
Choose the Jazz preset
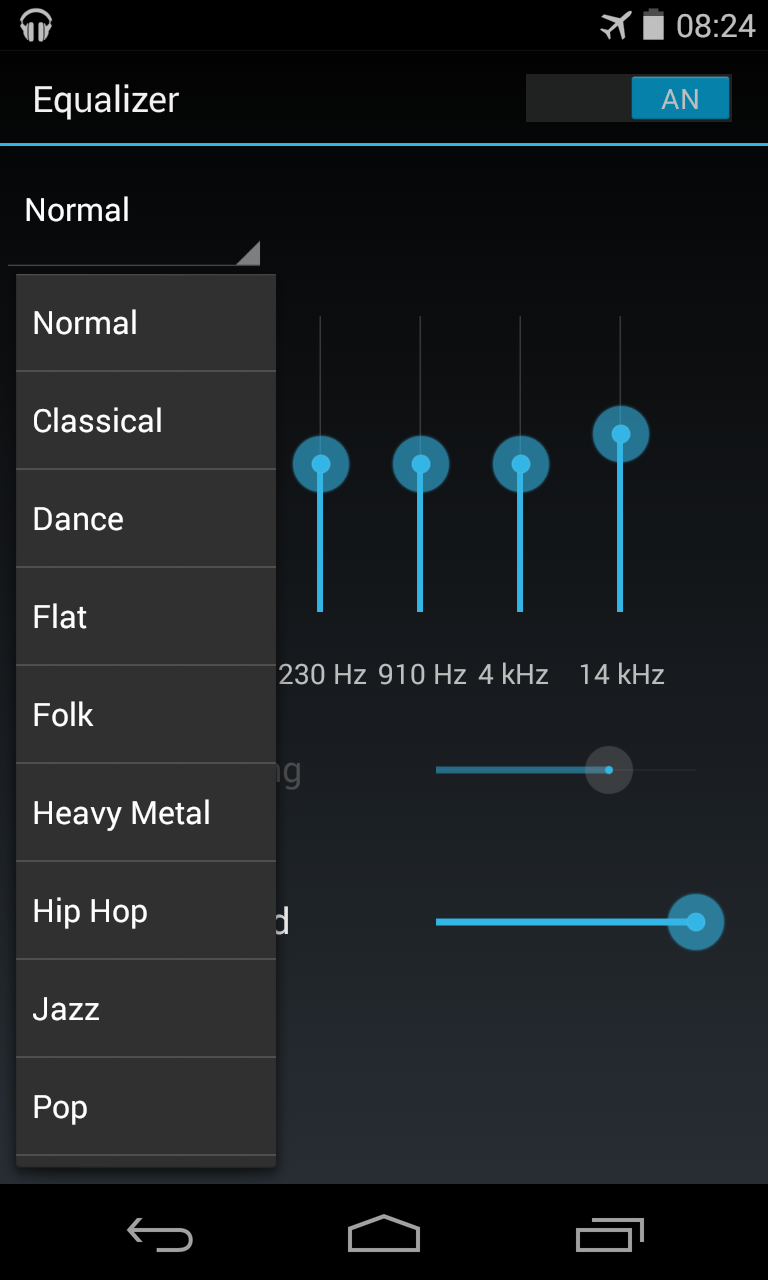146,1009
